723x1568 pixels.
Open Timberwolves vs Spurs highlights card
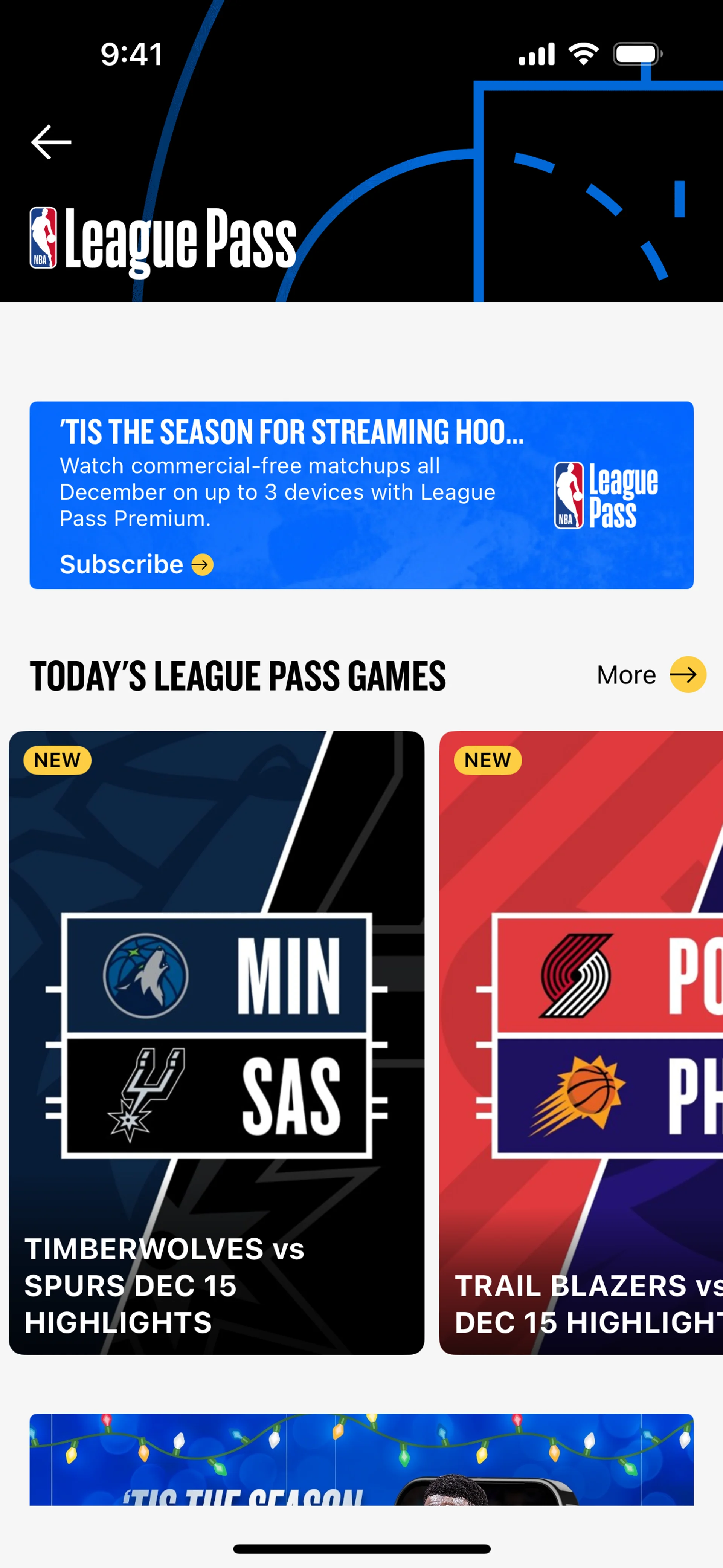pos(216,1042)
